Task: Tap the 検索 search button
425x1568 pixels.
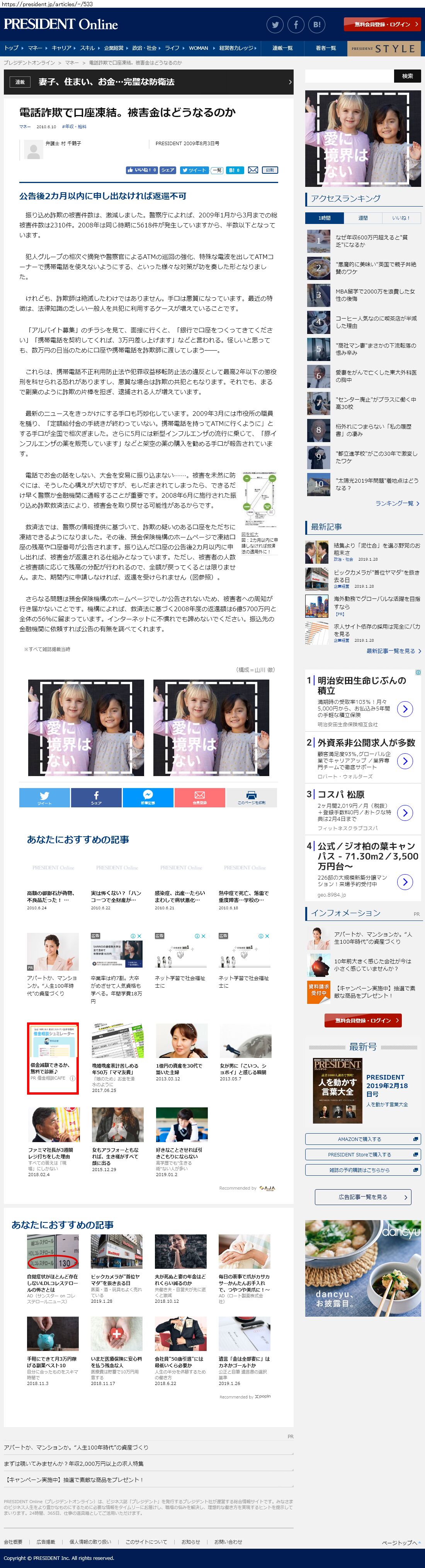Action: pos(407,76)
